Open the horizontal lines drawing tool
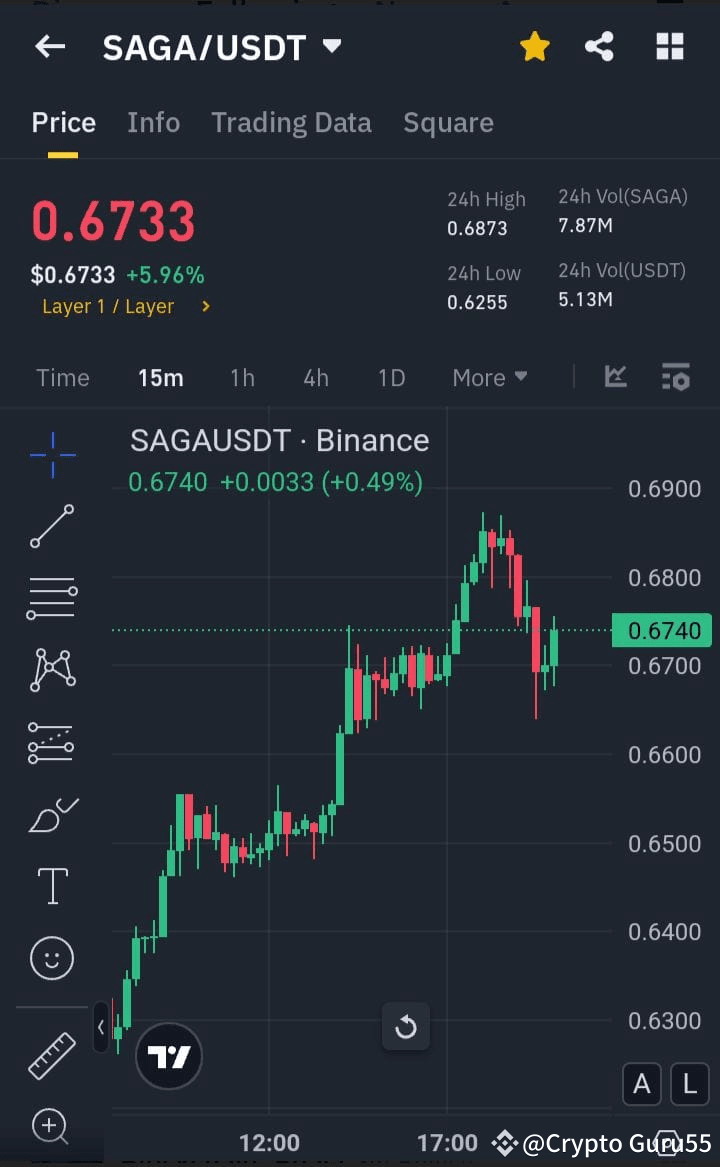 pyautogui.click(x=50, y=597)
